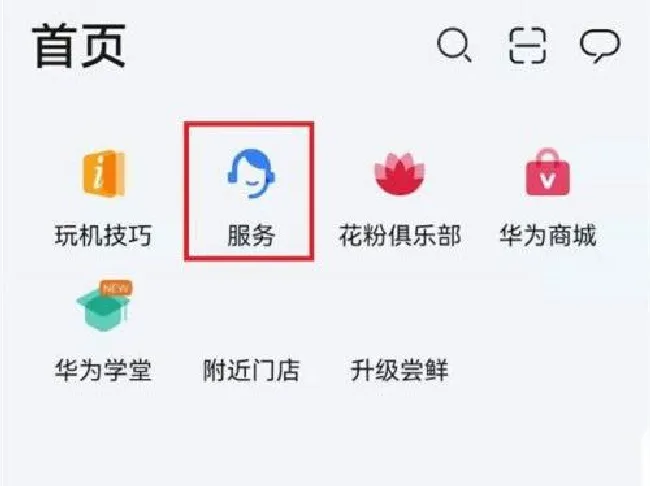Open the messages bubble icon

click(x=600, y=45)
